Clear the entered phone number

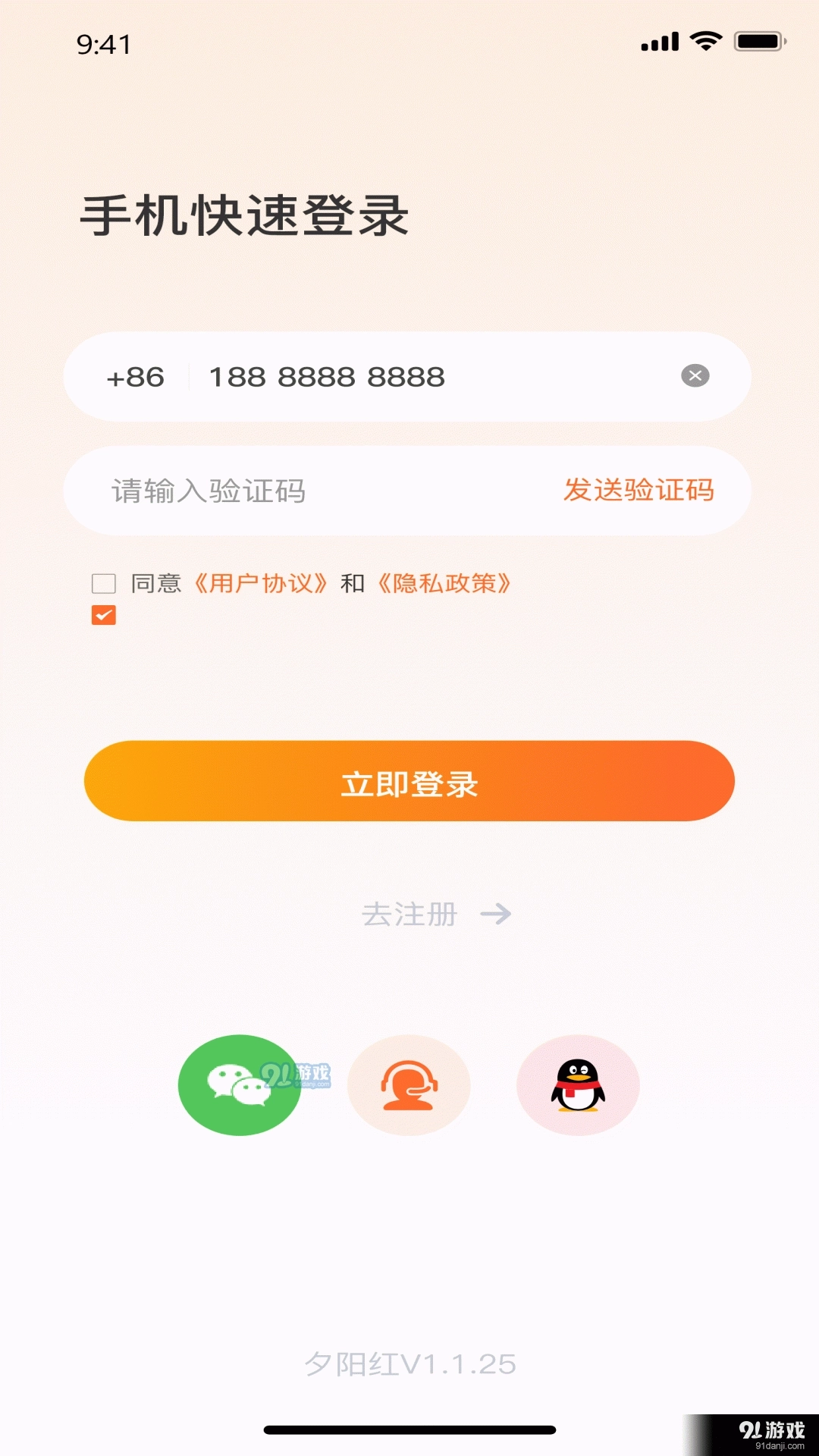coord(694,376)
